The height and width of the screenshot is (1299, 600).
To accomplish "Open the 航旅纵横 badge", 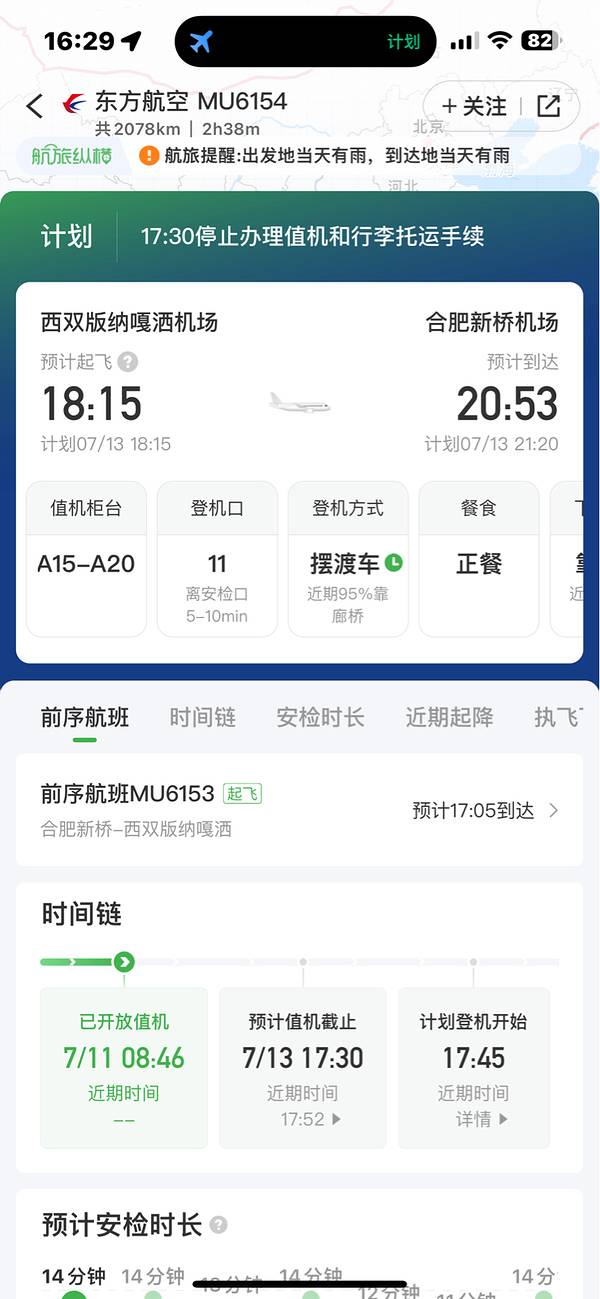I will [x=70, y=155].
